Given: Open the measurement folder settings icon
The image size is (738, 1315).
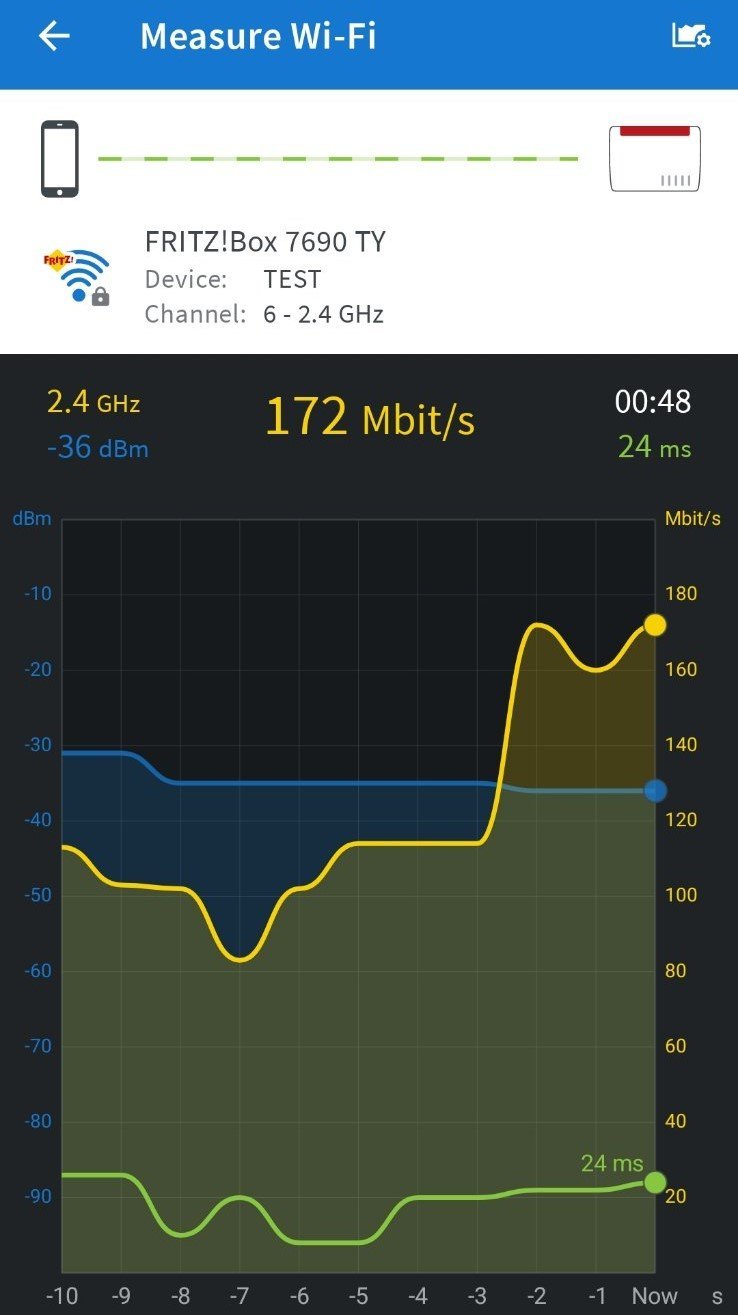Looking at the screenshot, I should [690, 36].
